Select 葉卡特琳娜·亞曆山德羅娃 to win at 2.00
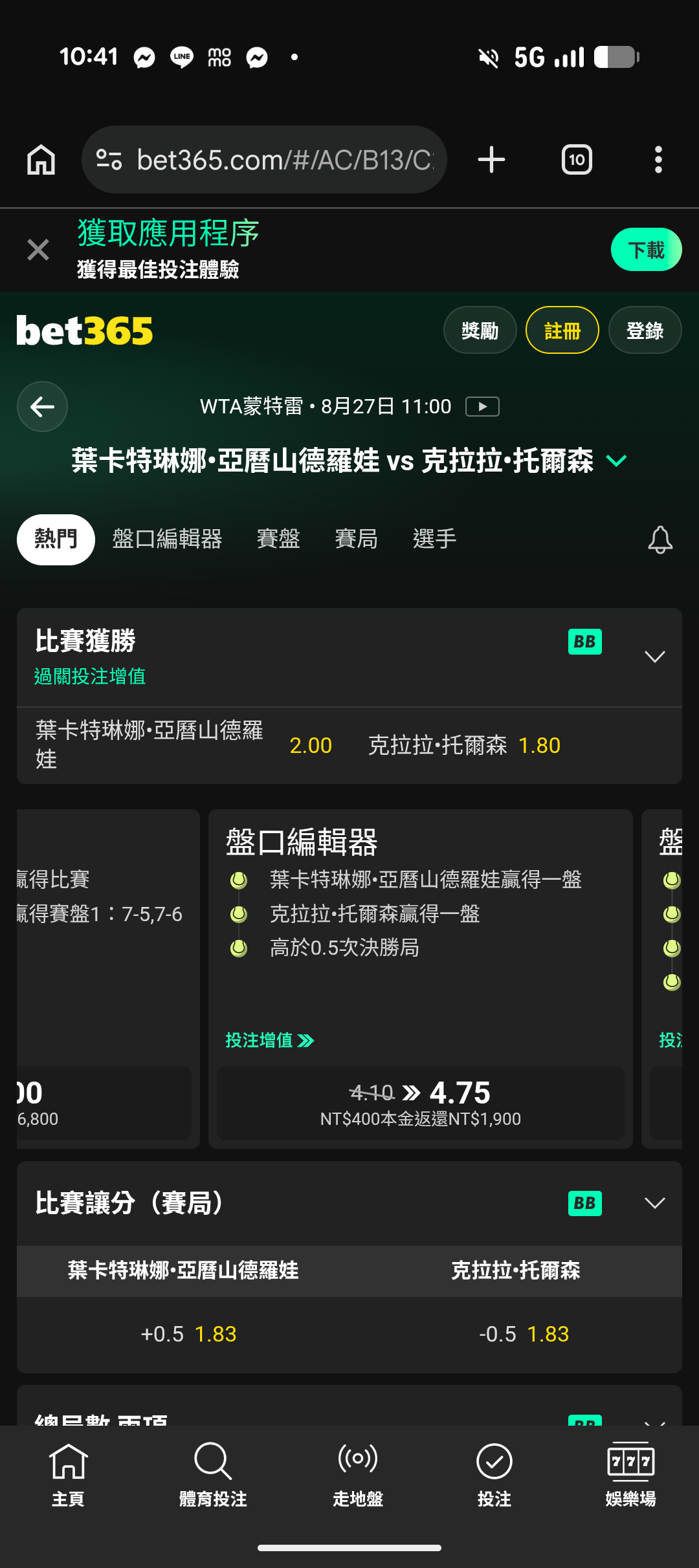The height and width of the screenshot is (1568, 699). (x=184, y=745)
